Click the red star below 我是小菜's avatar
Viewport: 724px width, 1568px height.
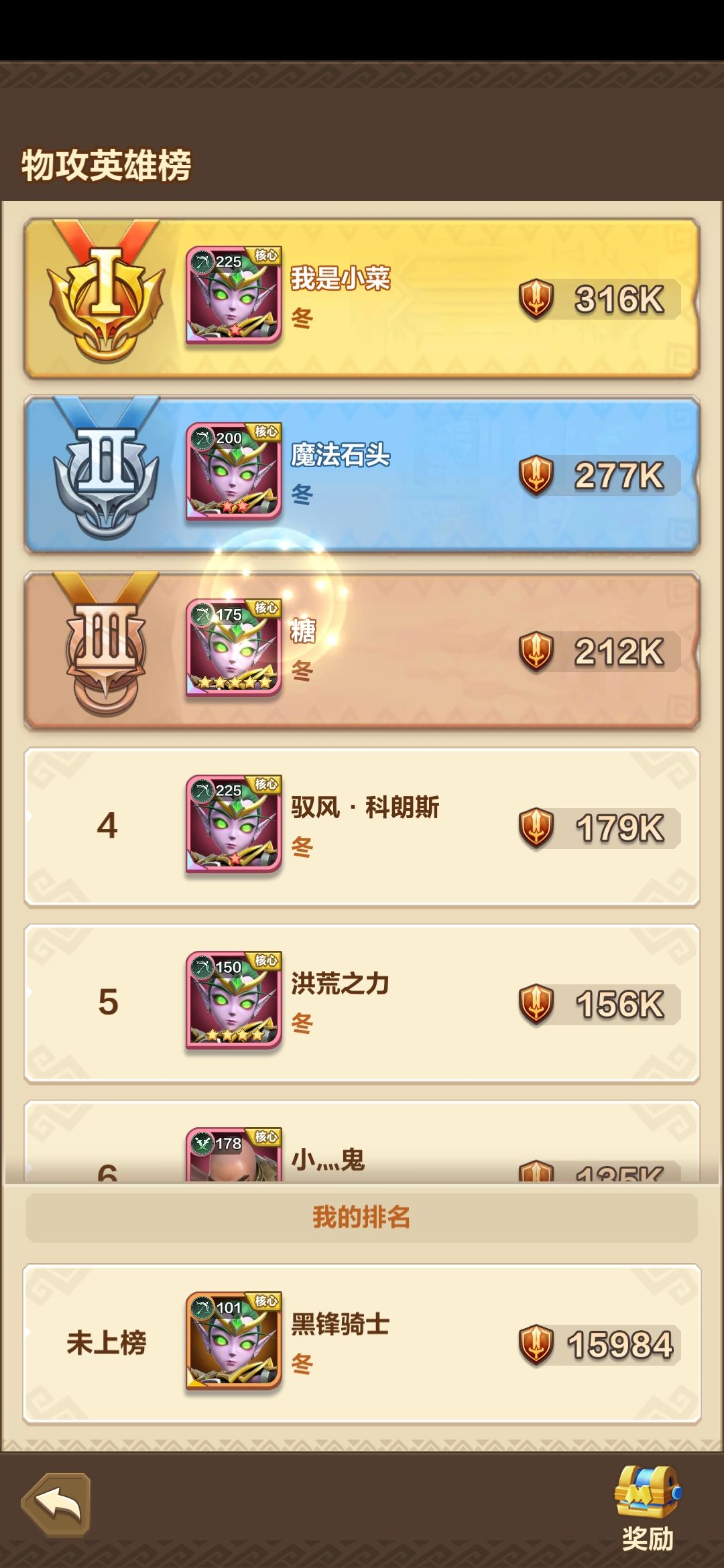(x=235, y=328)
